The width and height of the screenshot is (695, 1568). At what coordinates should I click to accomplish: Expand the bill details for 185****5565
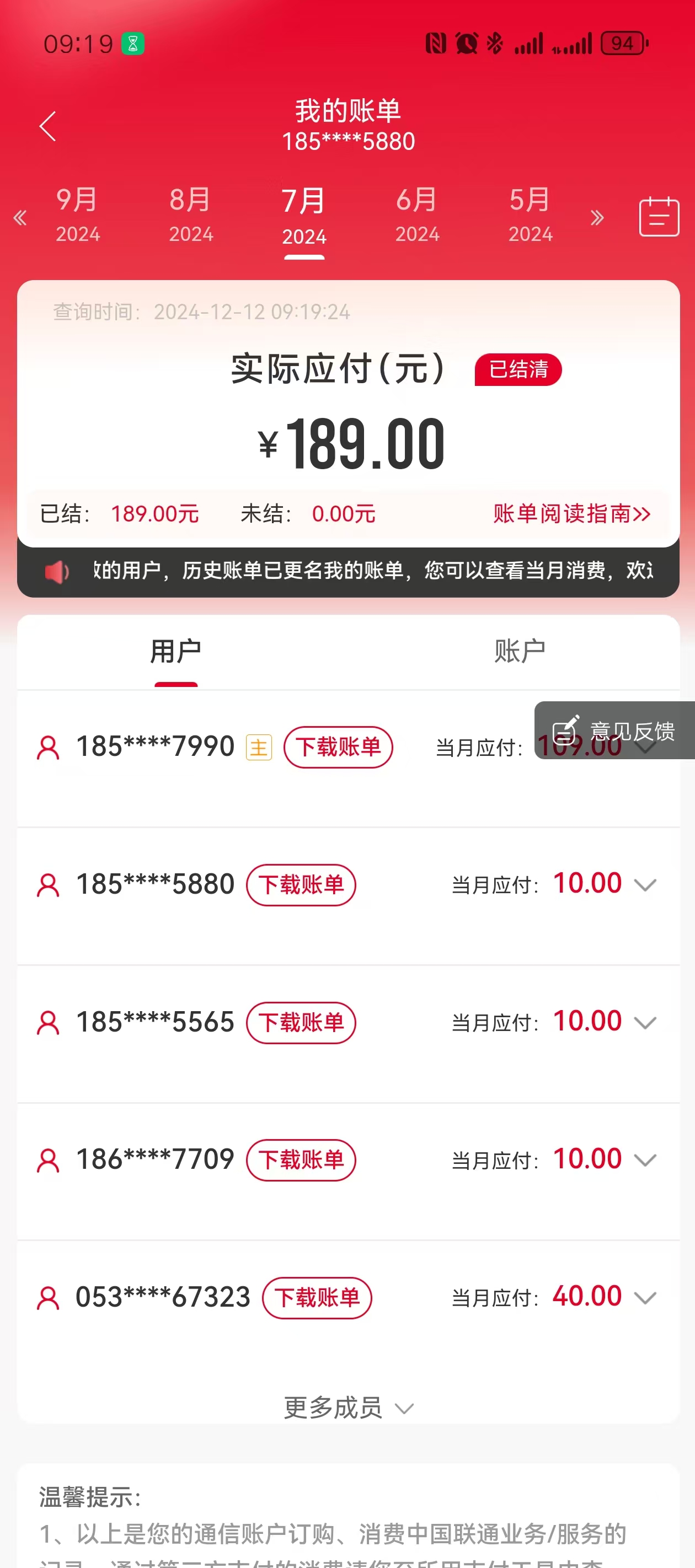coord(645,1023)
